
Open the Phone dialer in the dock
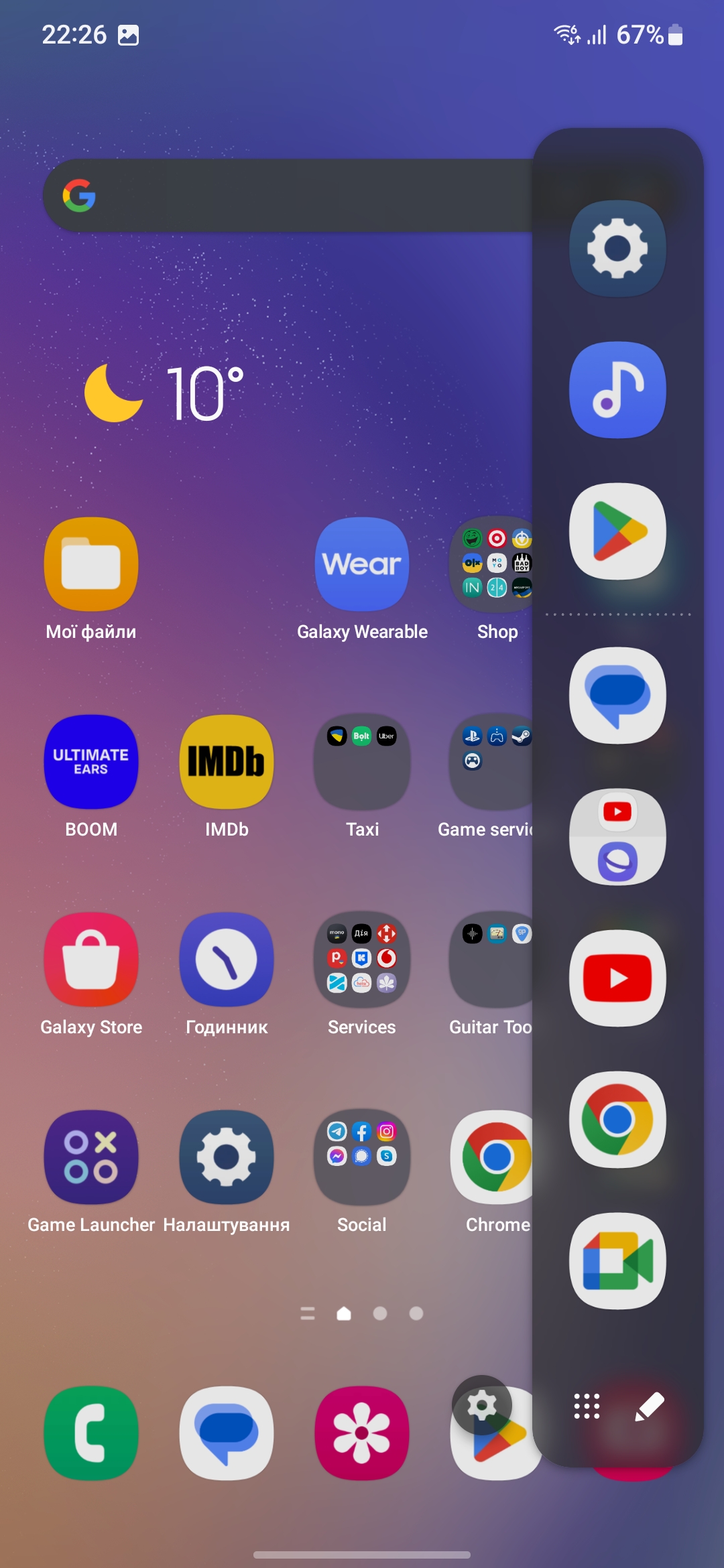[91, 1433]
